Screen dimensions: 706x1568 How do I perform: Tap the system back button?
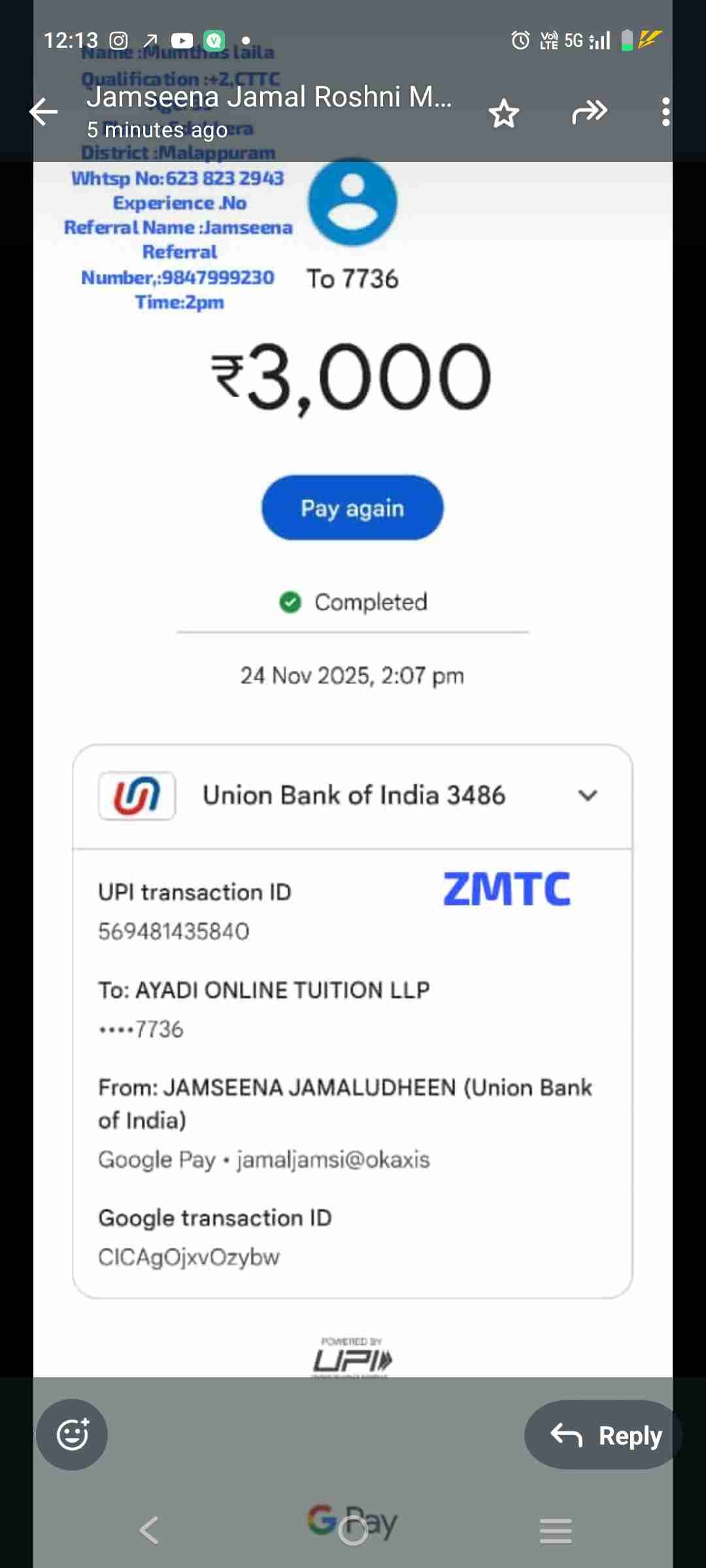click(x=149, y=1530)
